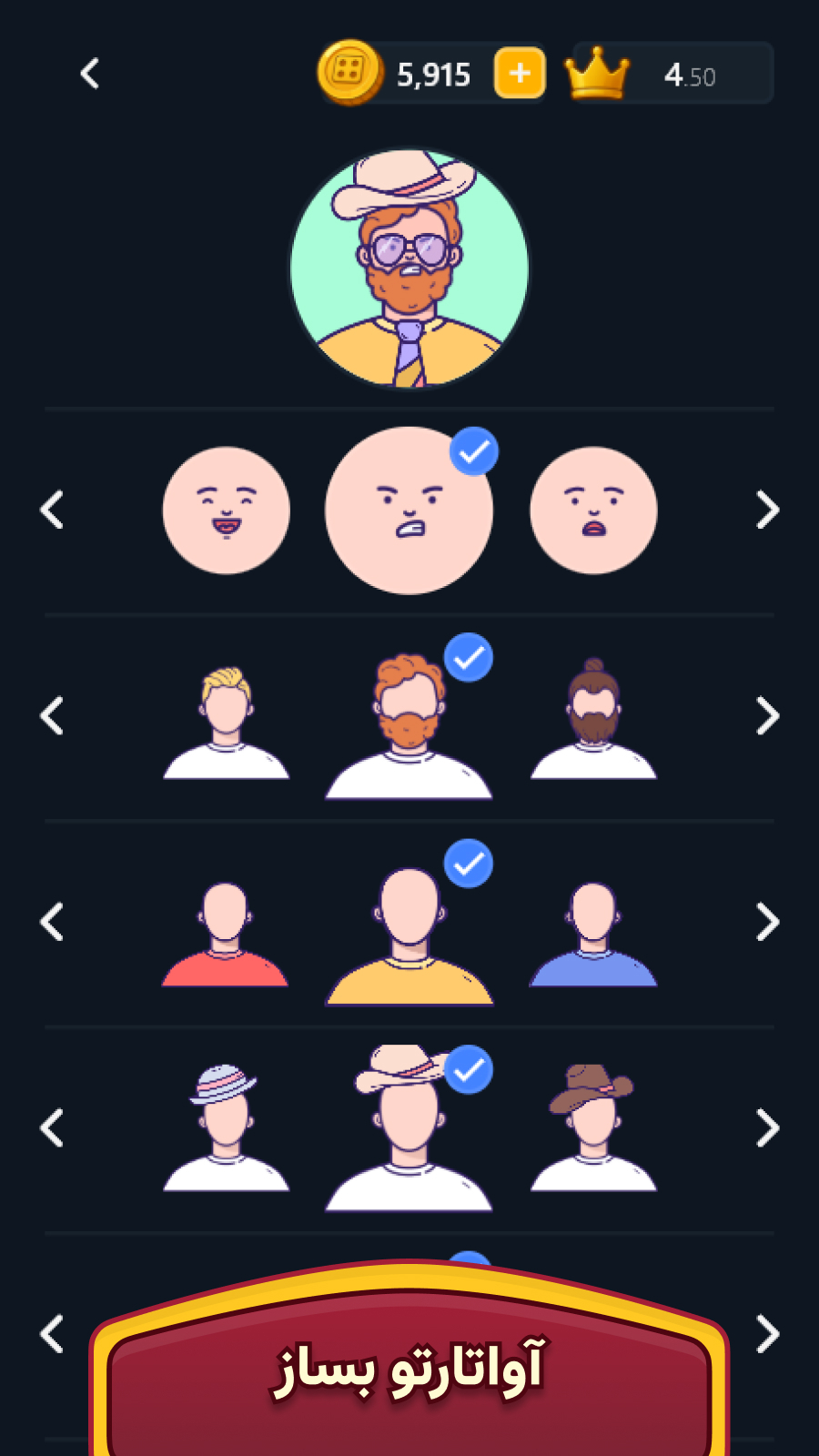Pick the brown bun with beard hairstyle

[x=593, y=721]
